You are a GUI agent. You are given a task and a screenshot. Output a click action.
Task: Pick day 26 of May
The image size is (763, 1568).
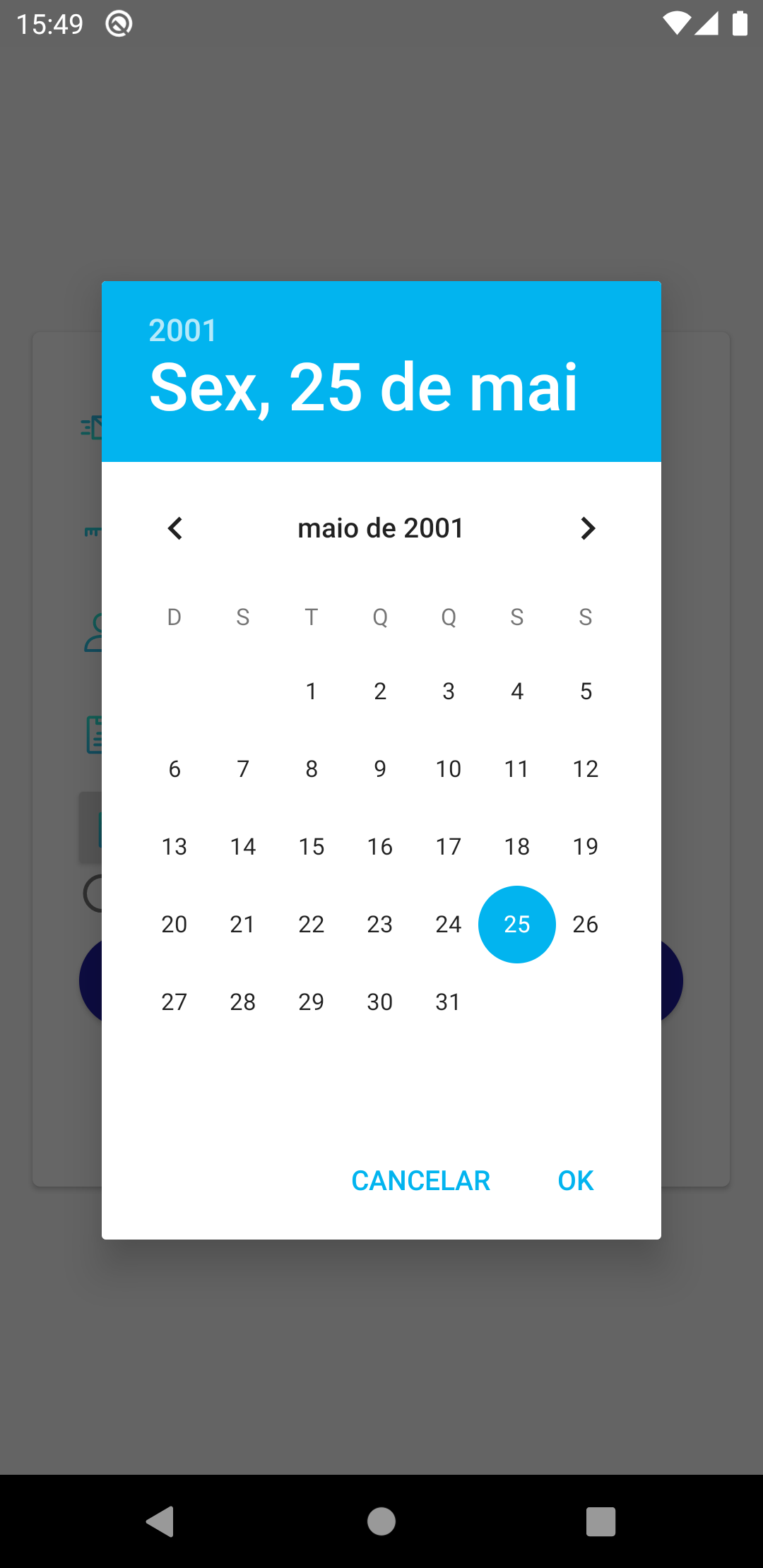point(586,925)
